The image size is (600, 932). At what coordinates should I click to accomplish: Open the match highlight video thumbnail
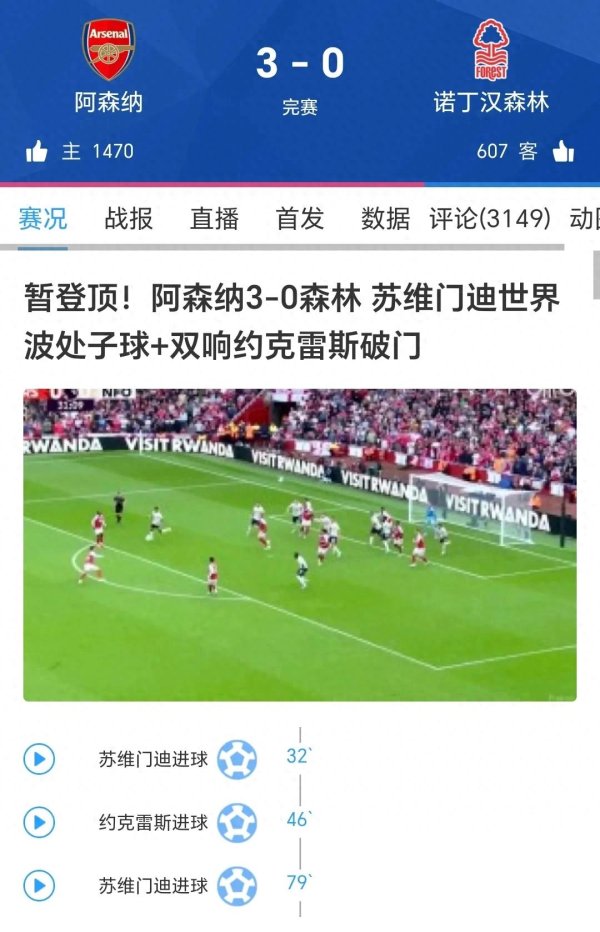coord(300,545)
